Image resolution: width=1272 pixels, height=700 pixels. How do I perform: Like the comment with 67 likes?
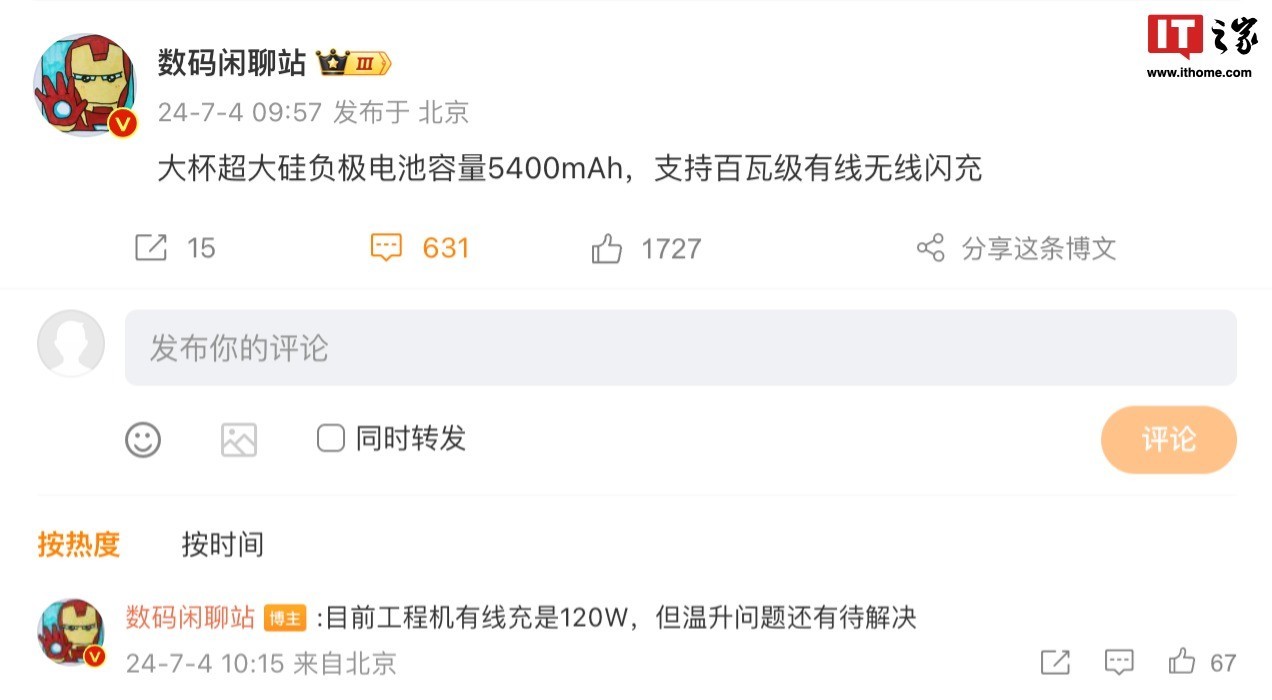1182,662
